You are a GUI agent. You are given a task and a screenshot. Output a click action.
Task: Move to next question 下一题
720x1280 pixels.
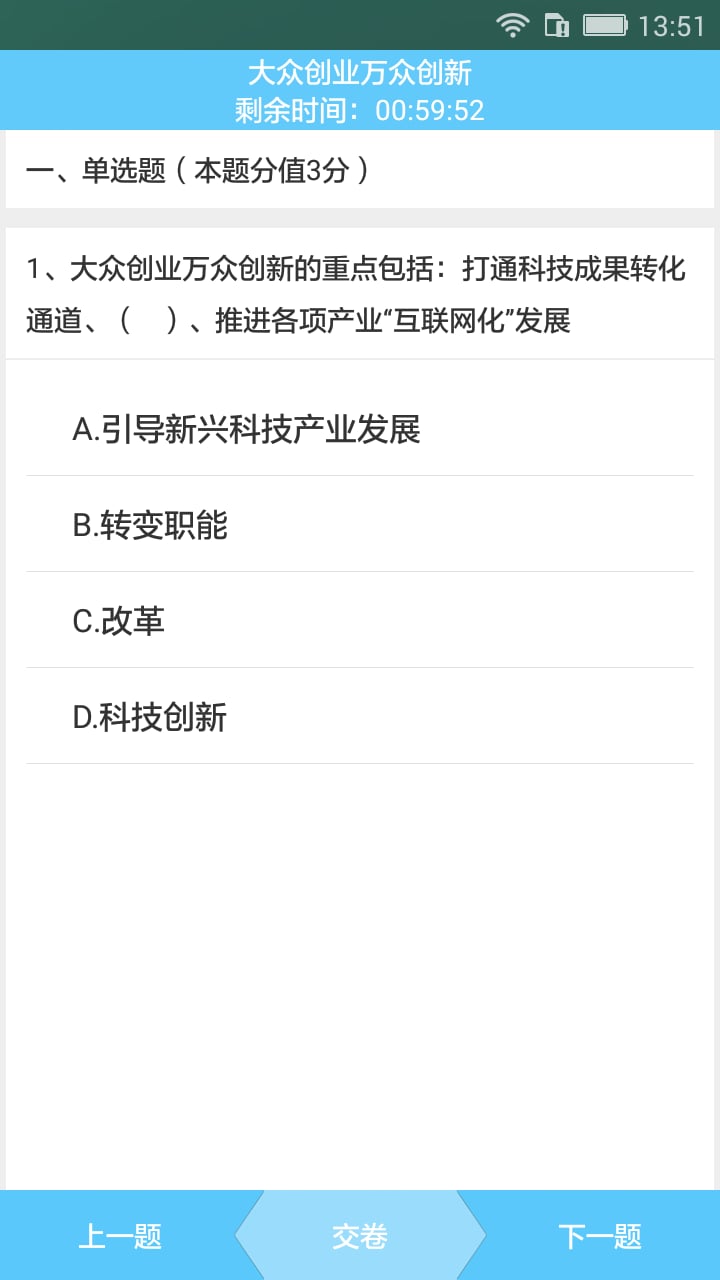(600, 1236)
